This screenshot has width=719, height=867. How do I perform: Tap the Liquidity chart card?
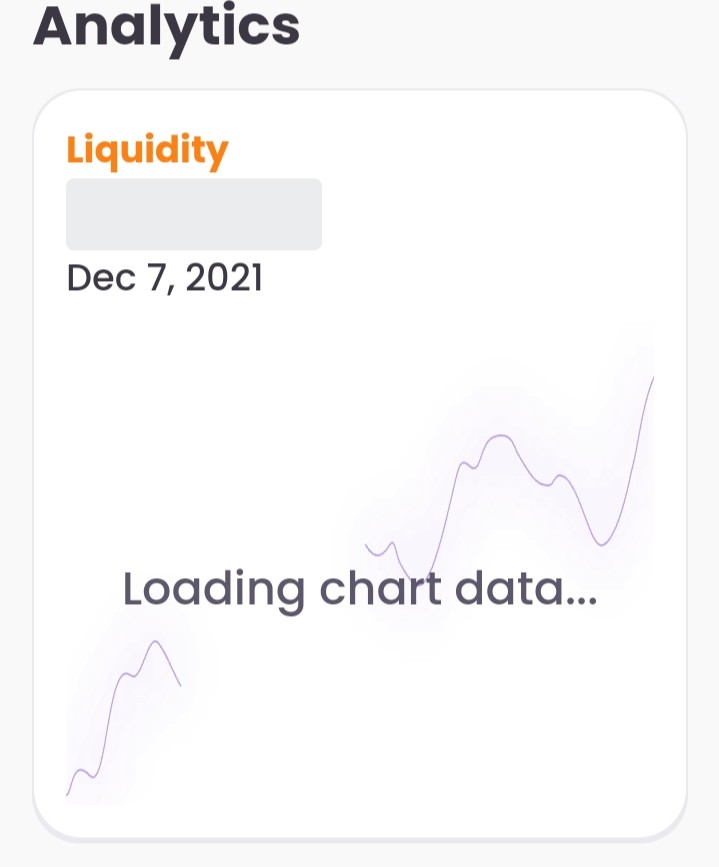(360, 464)
